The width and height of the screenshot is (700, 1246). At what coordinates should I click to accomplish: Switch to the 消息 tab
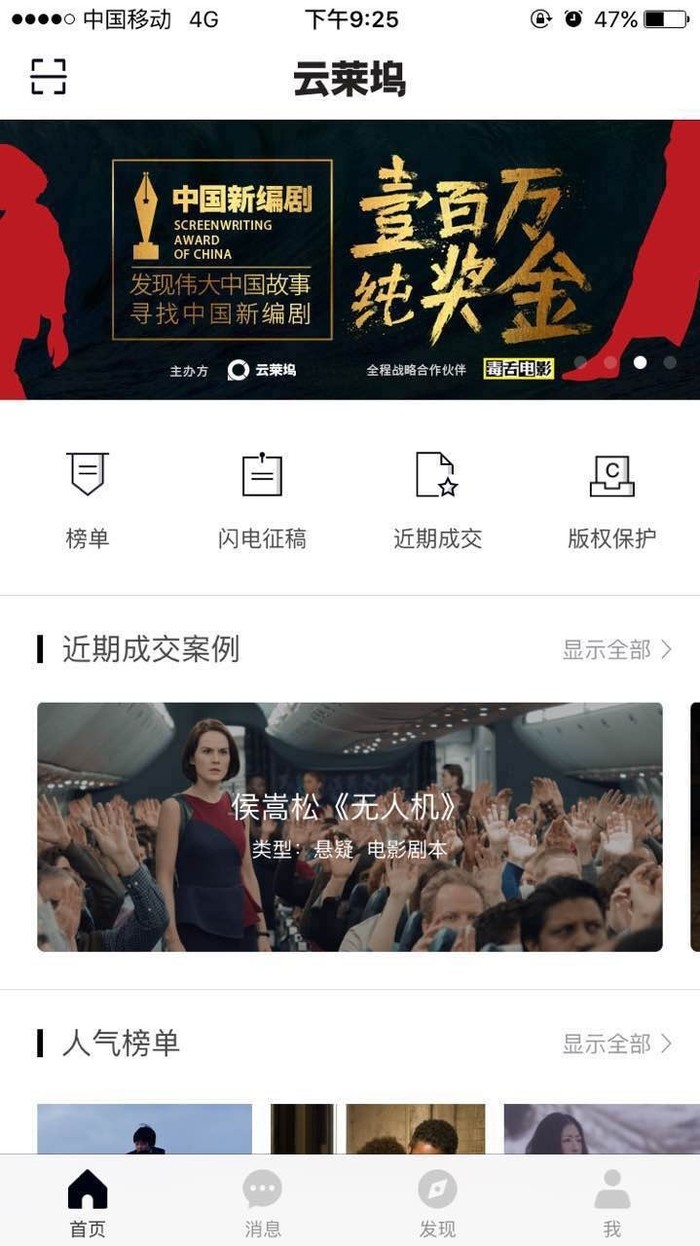coord(262,1204)
